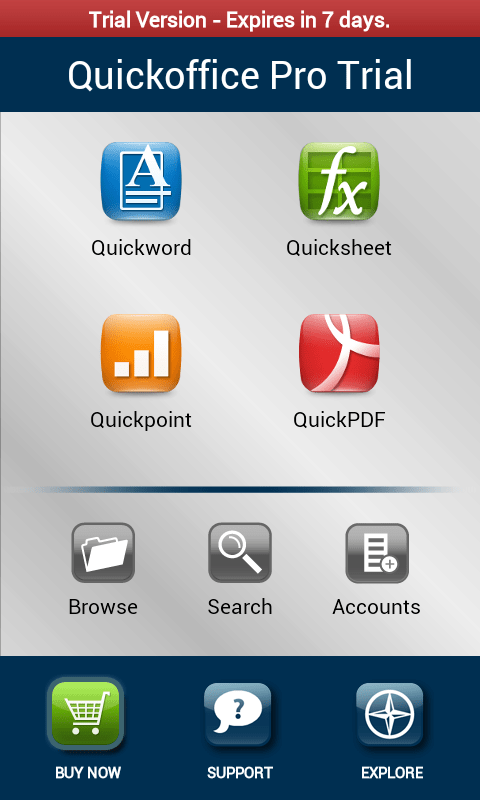
Task: Select the Explore compass button
Action: coord(391,714)
